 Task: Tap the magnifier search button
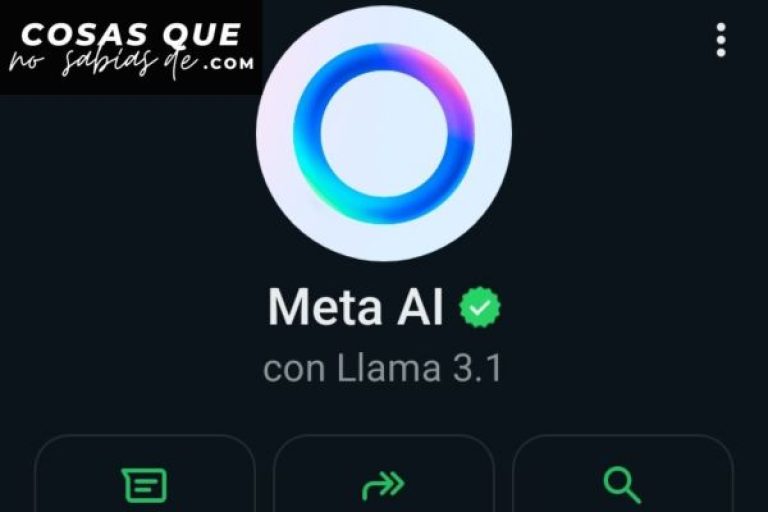tap(622, 485)
